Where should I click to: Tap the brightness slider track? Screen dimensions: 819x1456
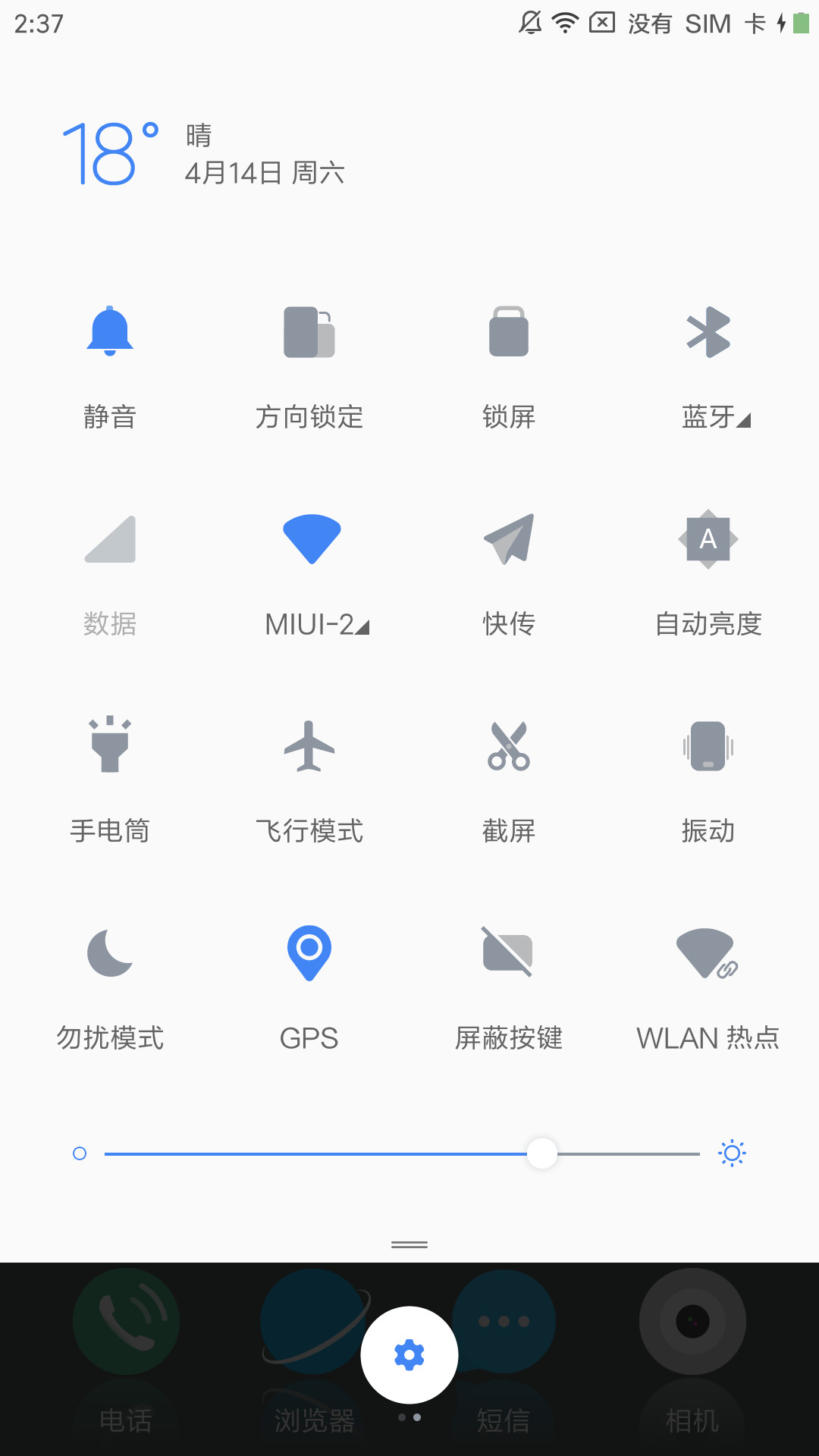pyautogui.click(x=402, y=1153)
